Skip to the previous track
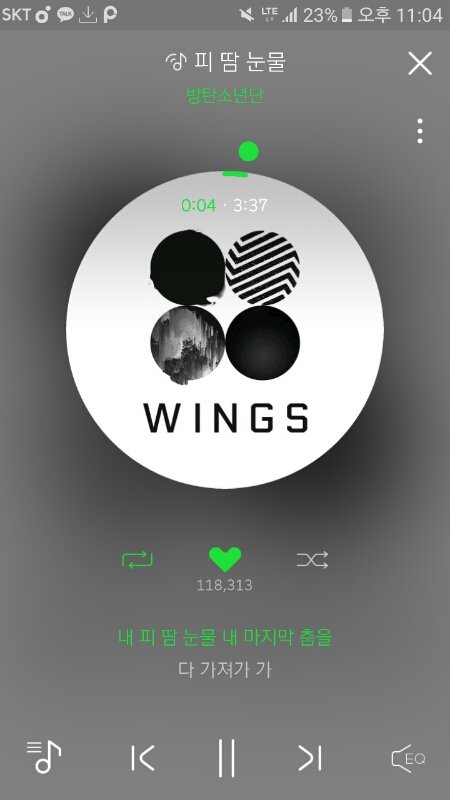Viewport: 450px width, 800px height. point(142,758)
